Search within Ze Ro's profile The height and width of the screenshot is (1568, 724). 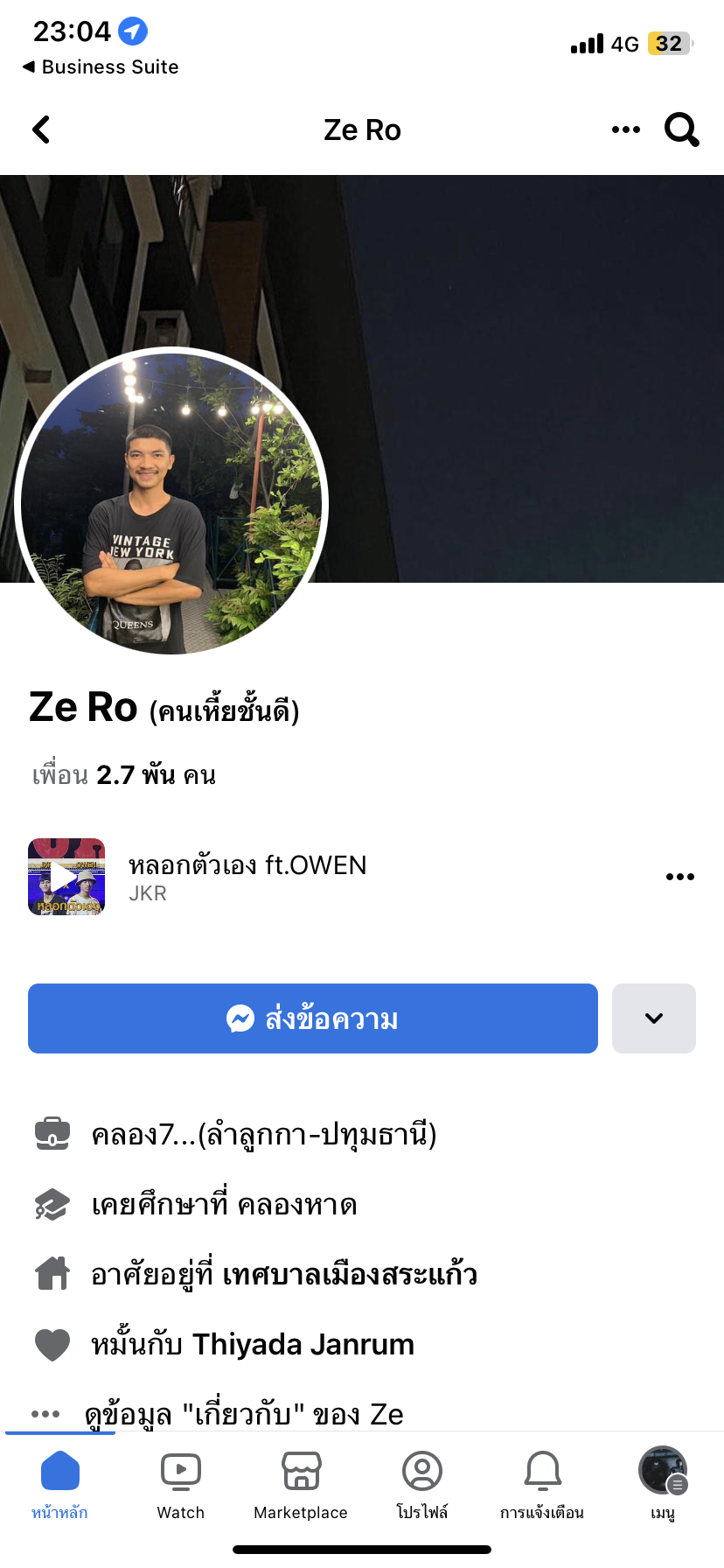[682, 129]
